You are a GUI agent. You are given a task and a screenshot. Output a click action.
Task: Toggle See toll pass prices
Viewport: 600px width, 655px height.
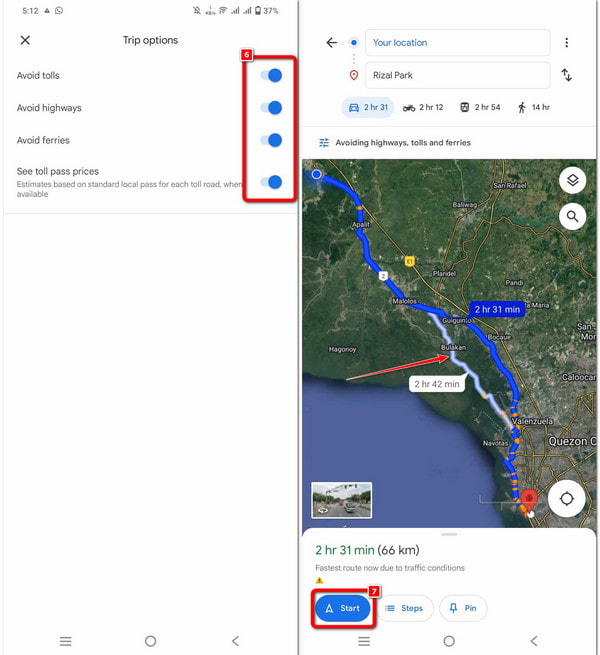[x=271, y=182]
